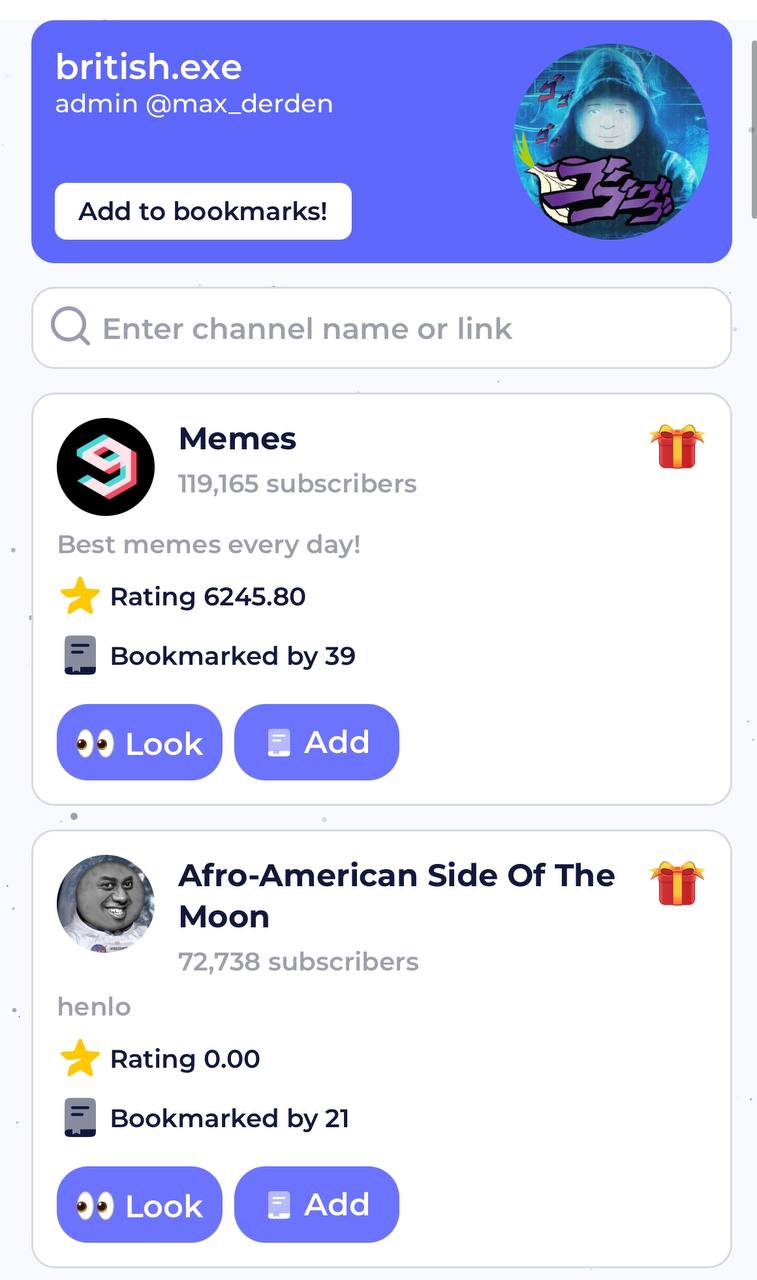This screenshot has height=1280, width=757.
Task: Tap the Add to bookmarks! button
Action: 203,211
